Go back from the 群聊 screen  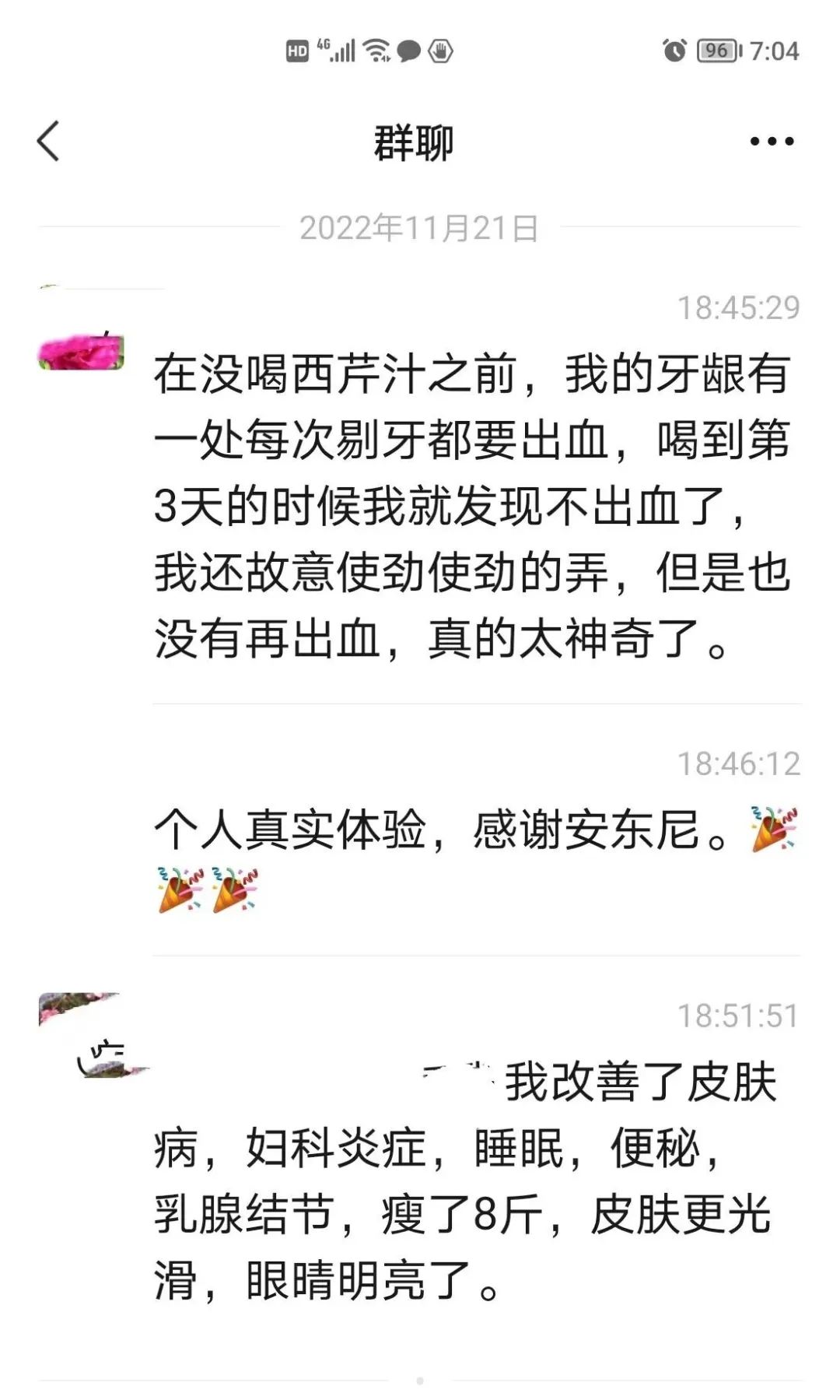pos(48,142)
